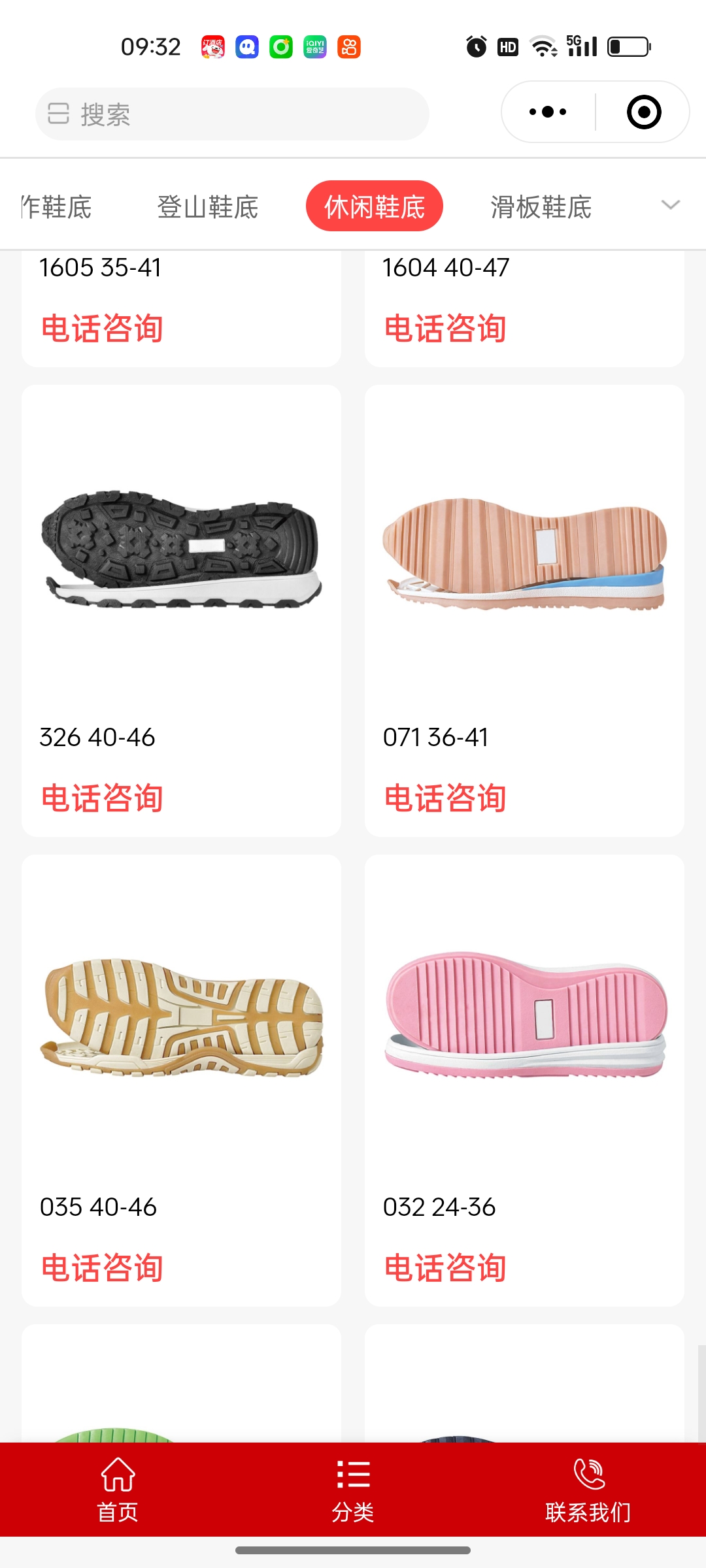Open the mini program more-options menu
Viewport: 706px width, 1568px height.
coord(548,112)
